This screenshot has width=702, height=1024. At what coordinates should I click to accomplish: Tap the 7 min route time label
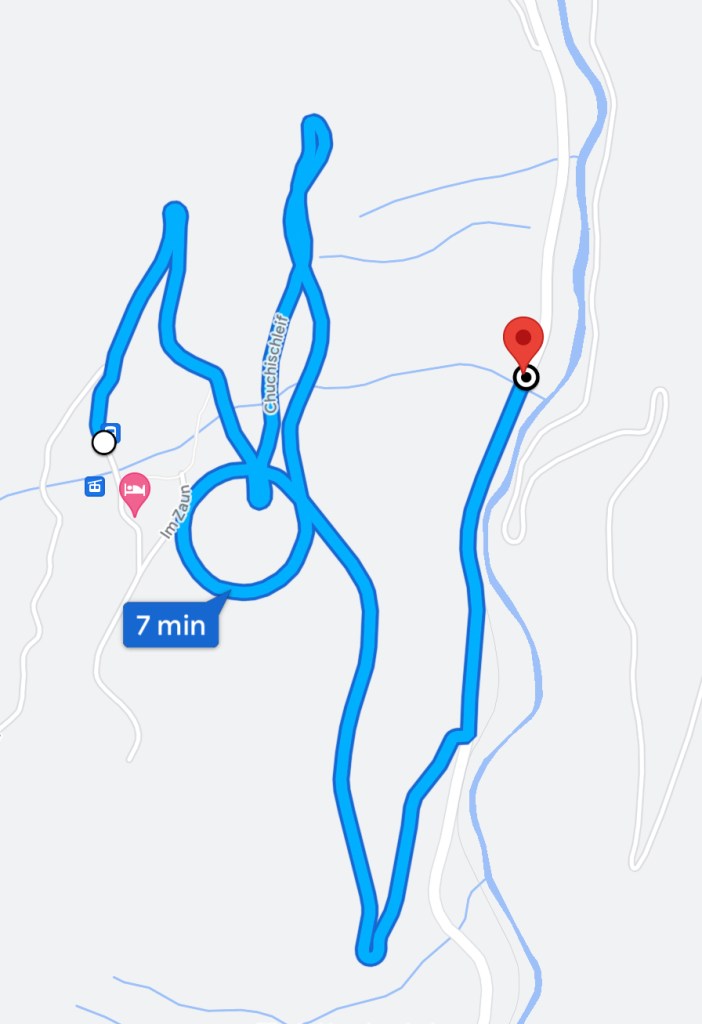pos(170,626)
